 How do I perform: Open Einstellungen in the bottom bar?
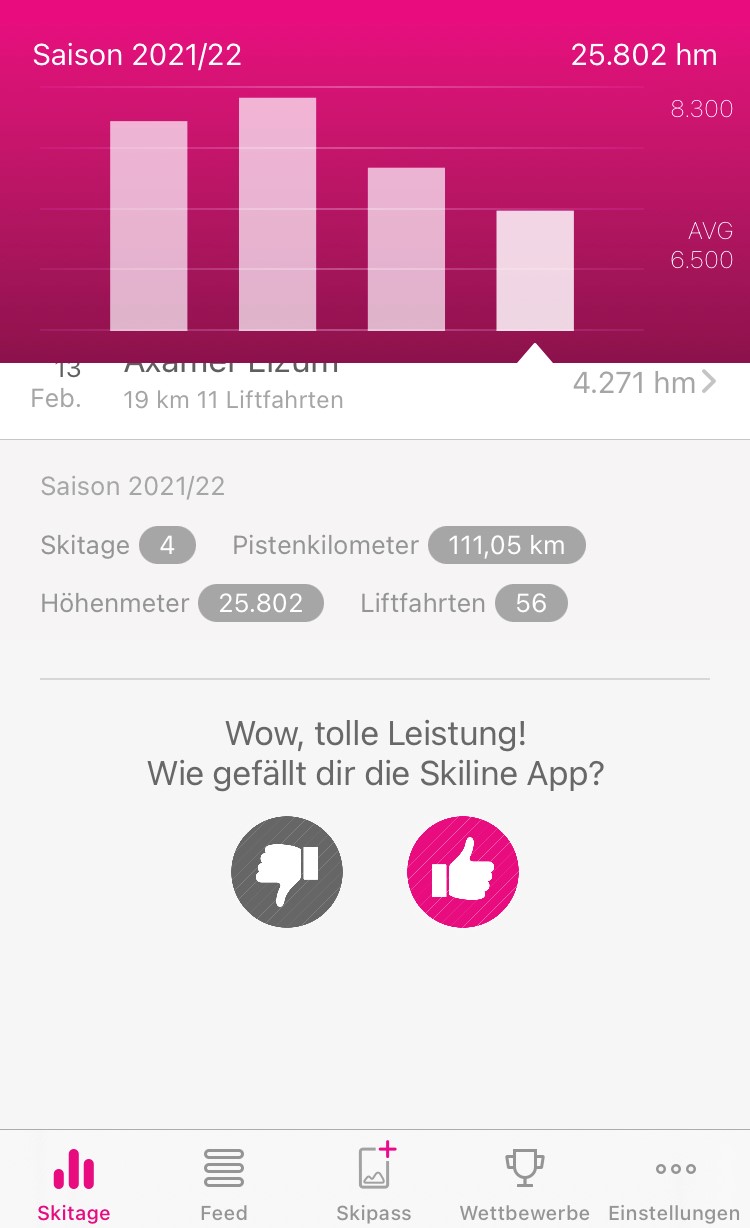pos(674,1185)
